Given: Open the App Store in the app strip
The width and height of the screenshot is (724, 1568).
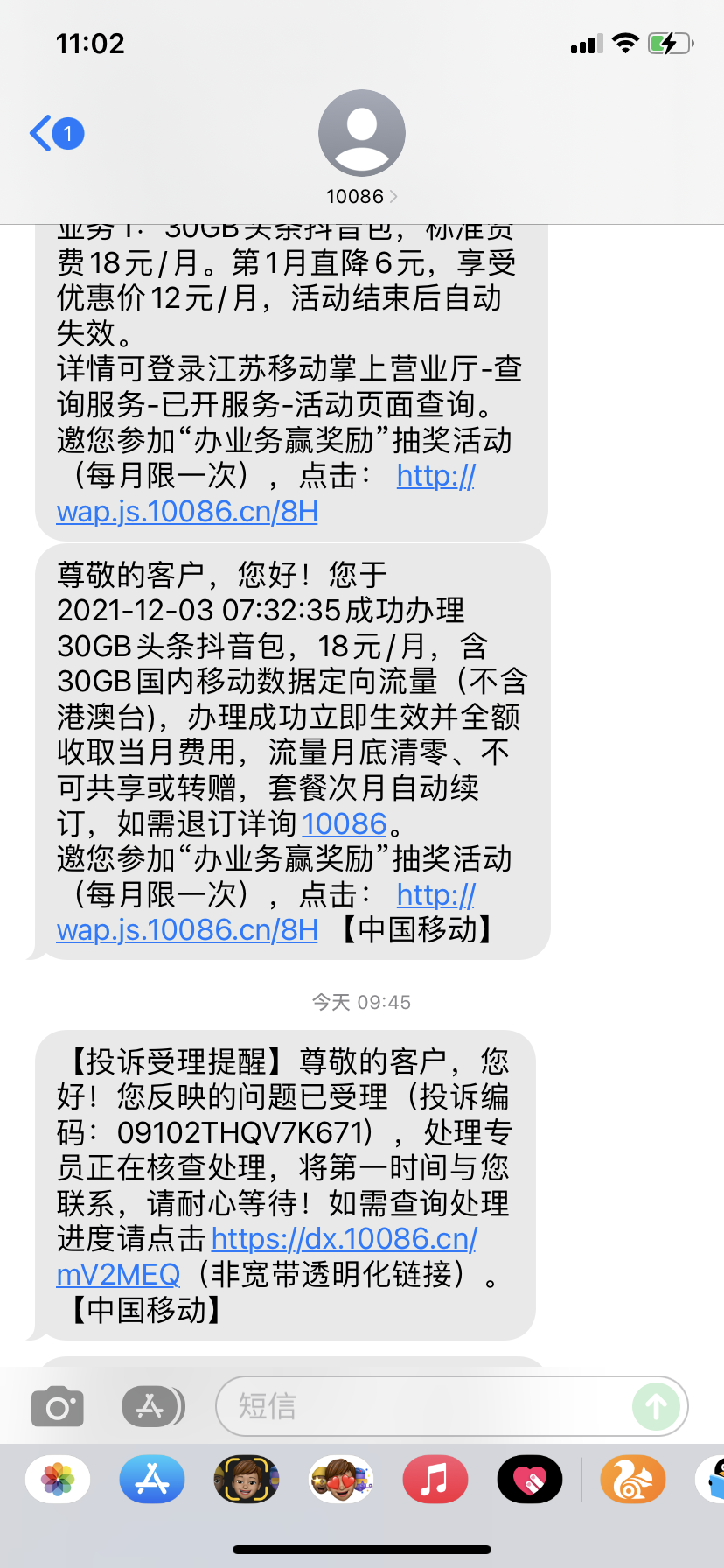Looking at the screenshot, I should [152, 1480].
